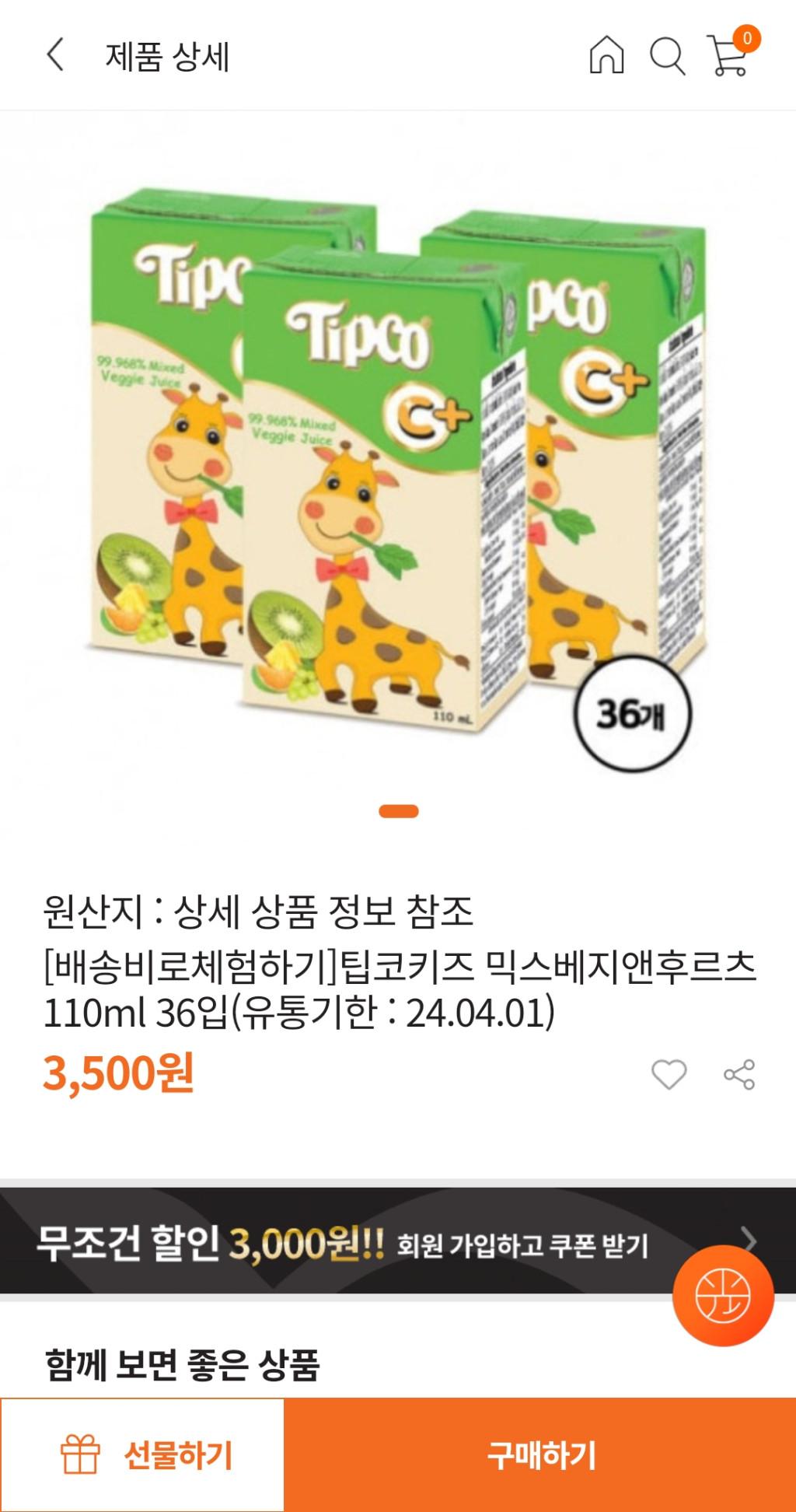Viewport: 796px width, 1512px height.
Task: Share this product
Action: click(x=739, y=1075)
